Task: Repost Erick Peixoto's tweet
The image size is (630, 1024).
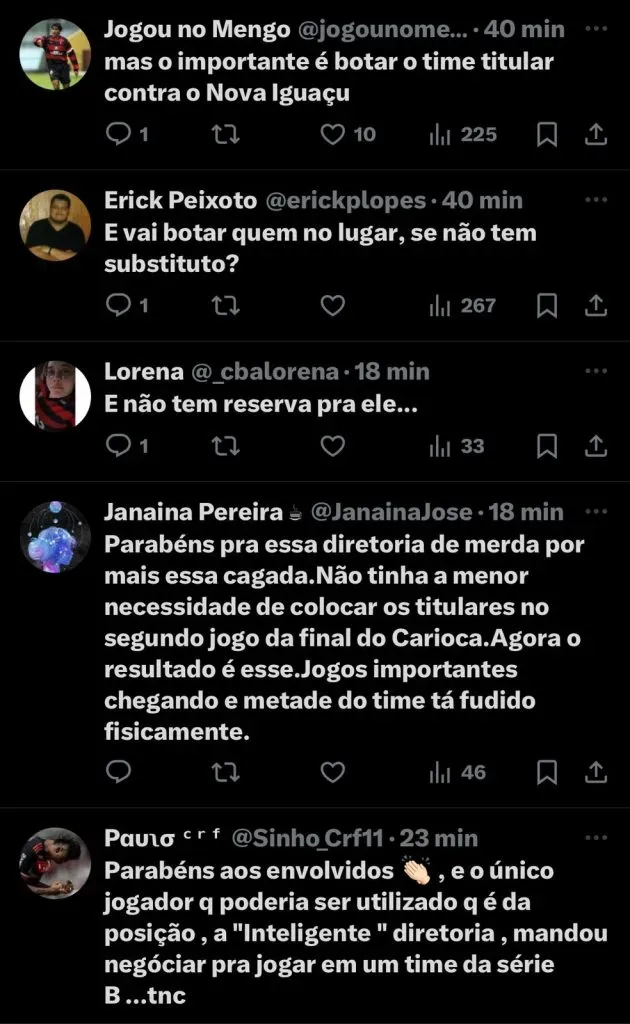Action: (226, 305)
